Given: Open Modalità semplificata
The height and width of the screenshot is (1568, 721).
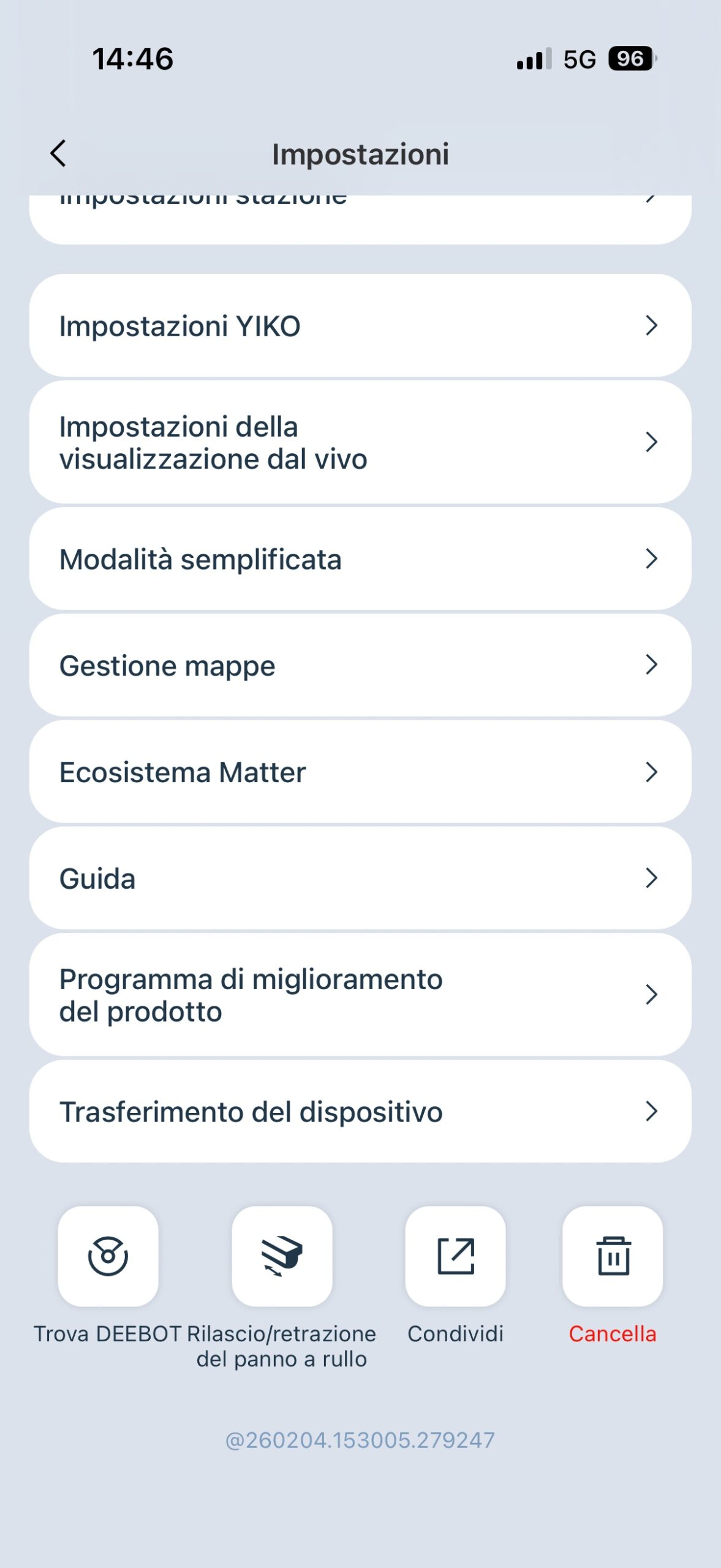Looking at the screenshot, I should pyautogui.click(x=360, y=559).
